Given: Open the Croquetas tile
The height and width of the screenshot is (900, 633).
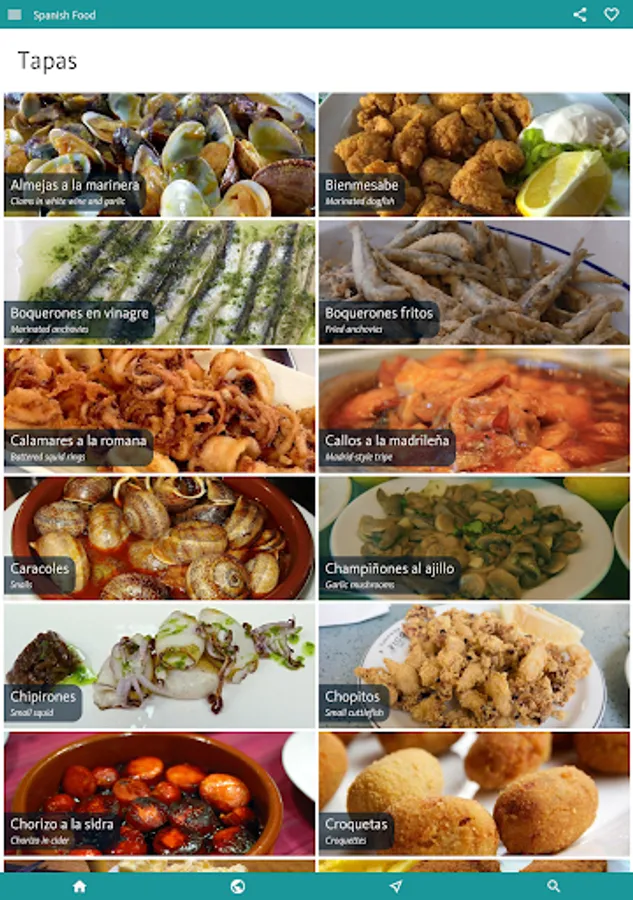Looking at the screenshot, I should (x=474, y=793).
